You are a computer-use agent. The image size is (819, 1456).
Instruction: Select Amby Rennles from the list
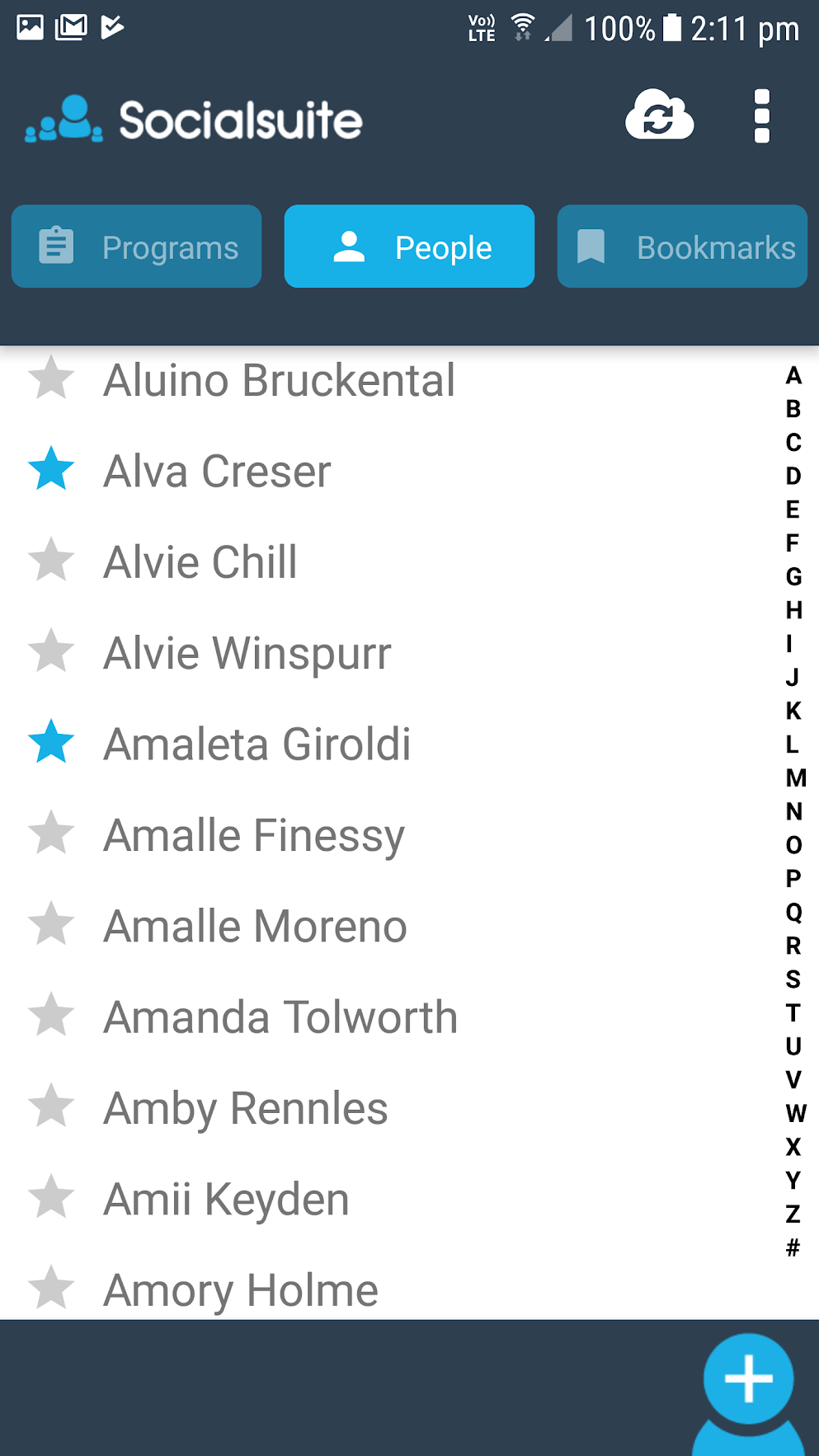click(246, 1108)
